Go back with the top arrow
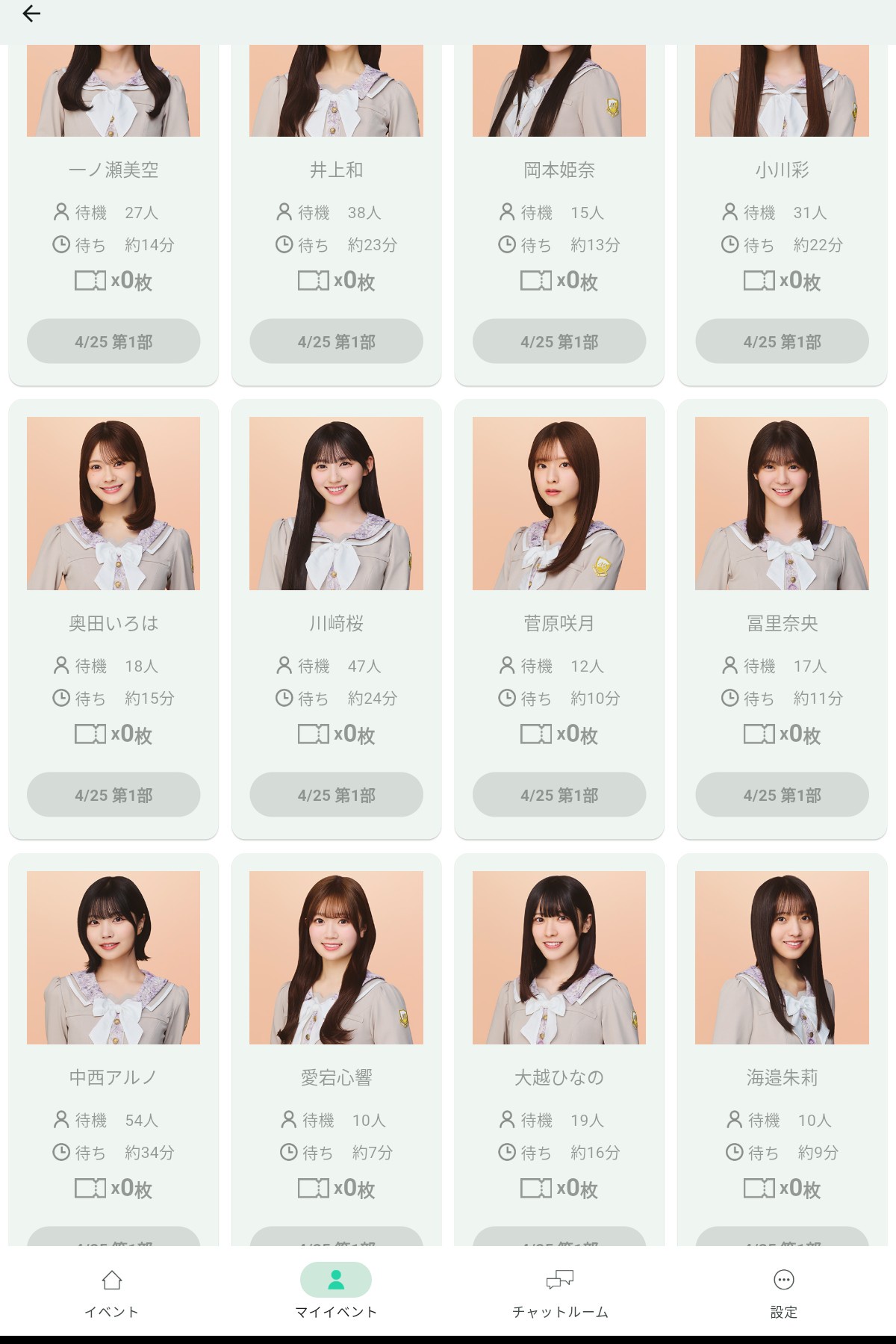Viewport: 896px width, 1344px height. [31, 13]
